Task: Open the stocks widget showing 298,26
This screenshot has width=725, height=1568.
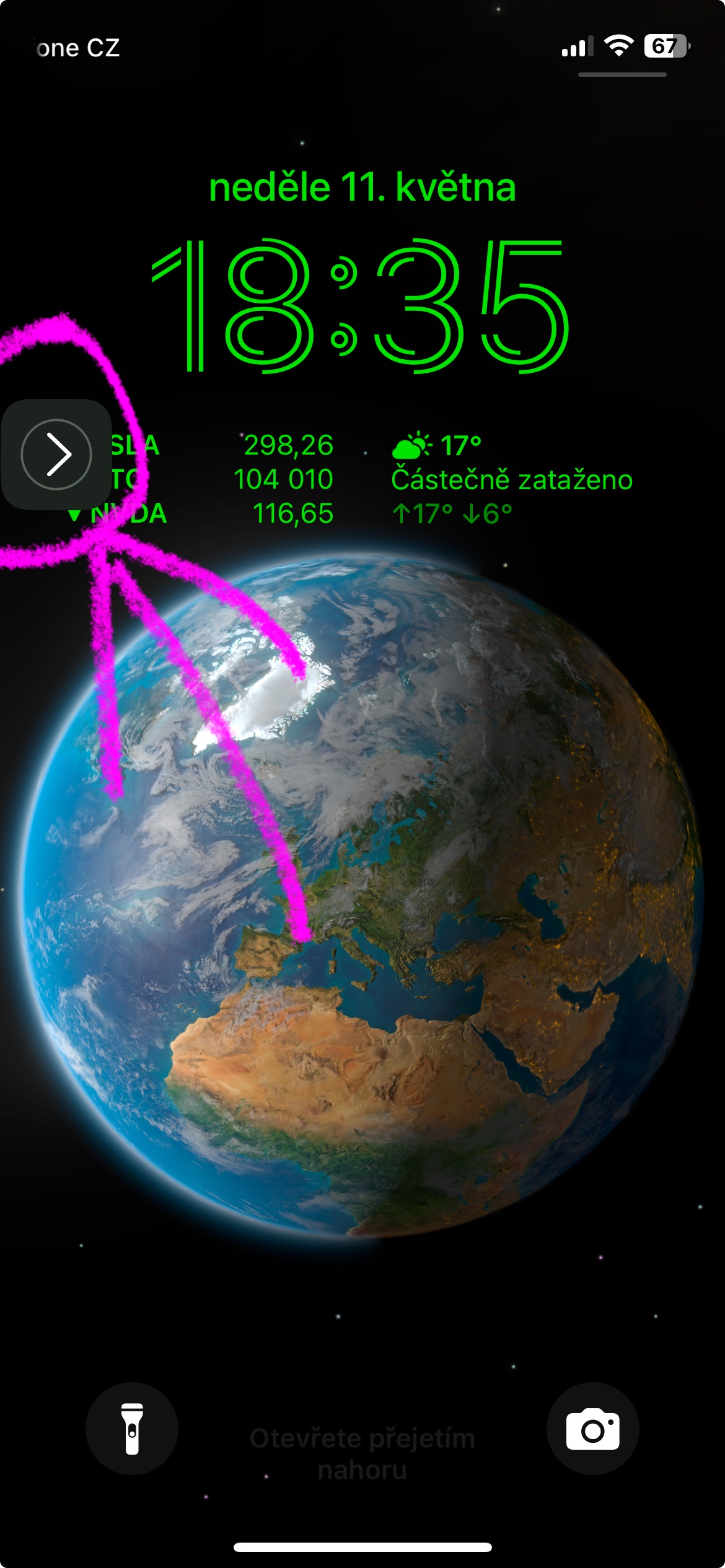Action: point(200,479)
